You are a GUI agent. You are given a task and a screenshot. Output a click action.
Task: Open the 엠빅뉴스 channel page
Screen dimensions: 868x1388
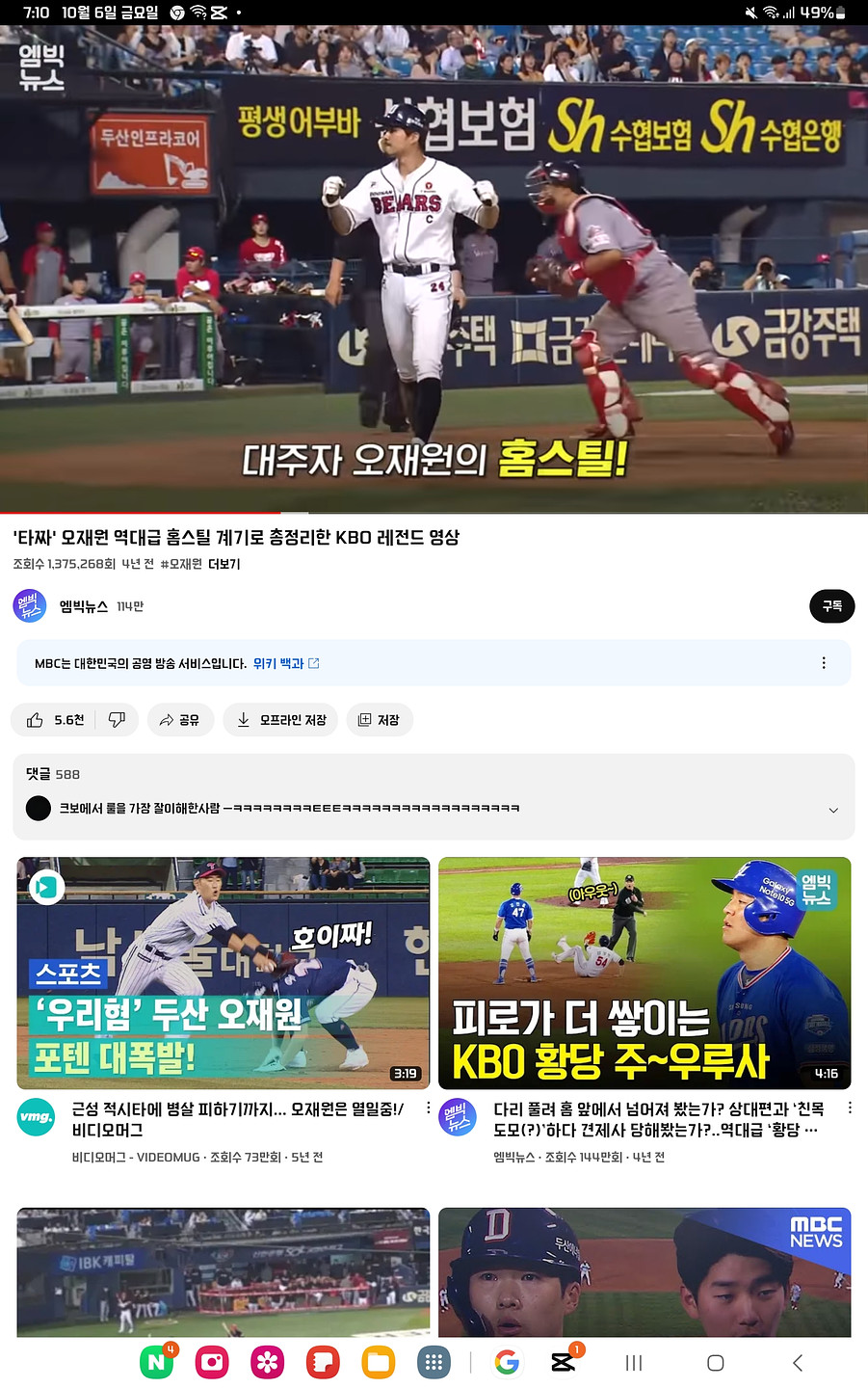tap(83, 606)
